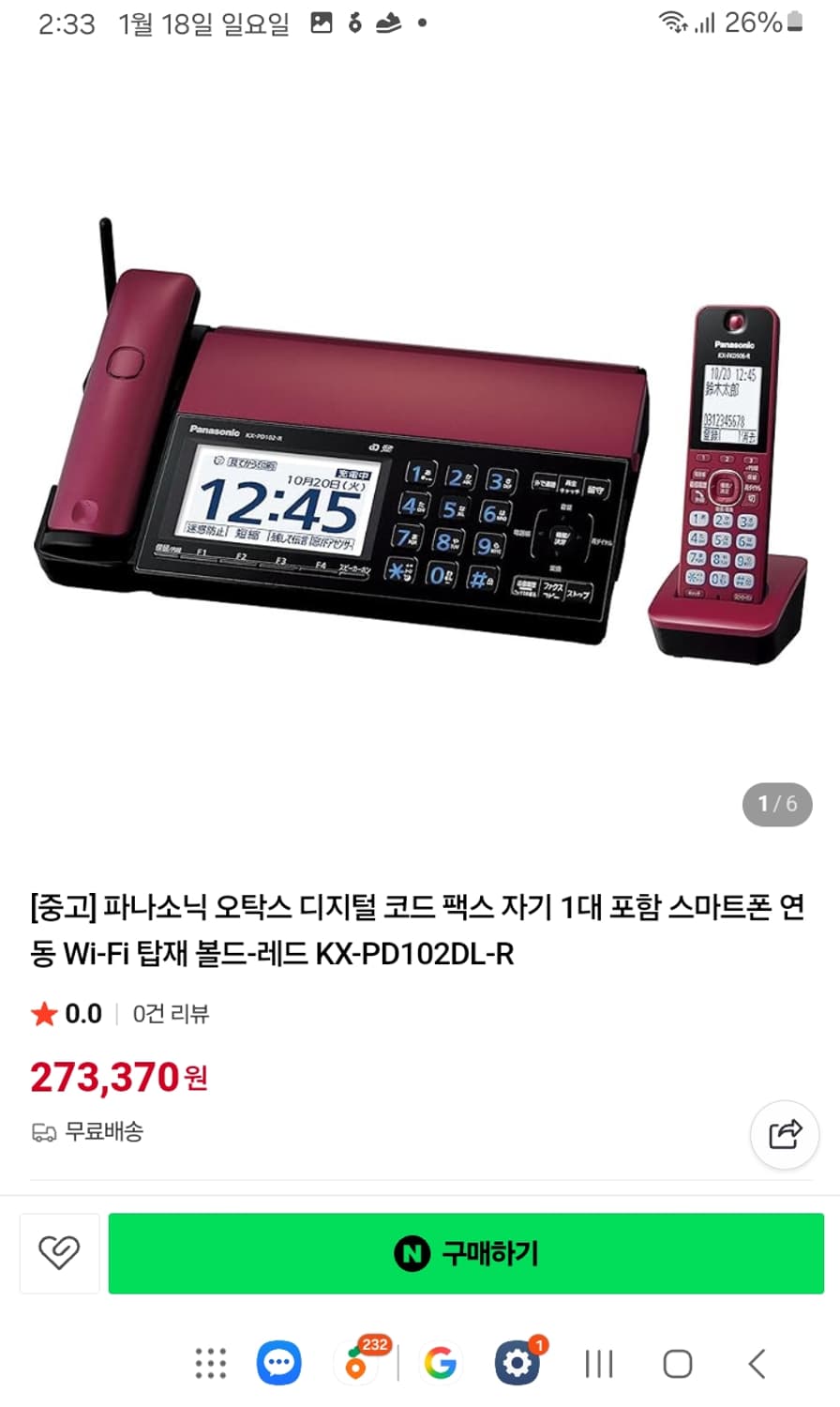Open Samsung Messages from the navigation bar
840x1407 pixels.
tap(277, 1363)
